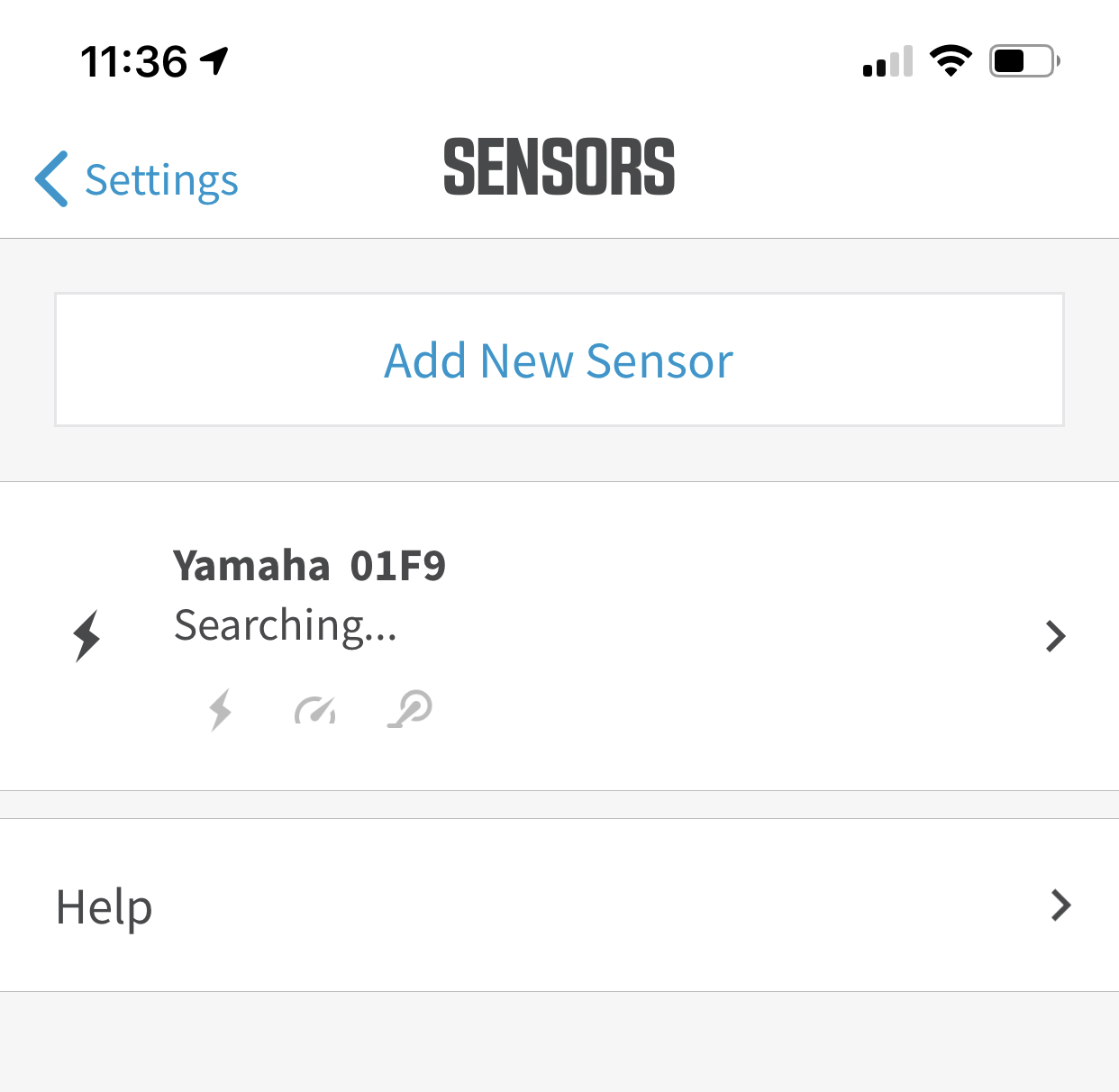The width and height of the screenshot is (1119, 1092).
Task: Open the Help page
Action: tap(559, 905)
